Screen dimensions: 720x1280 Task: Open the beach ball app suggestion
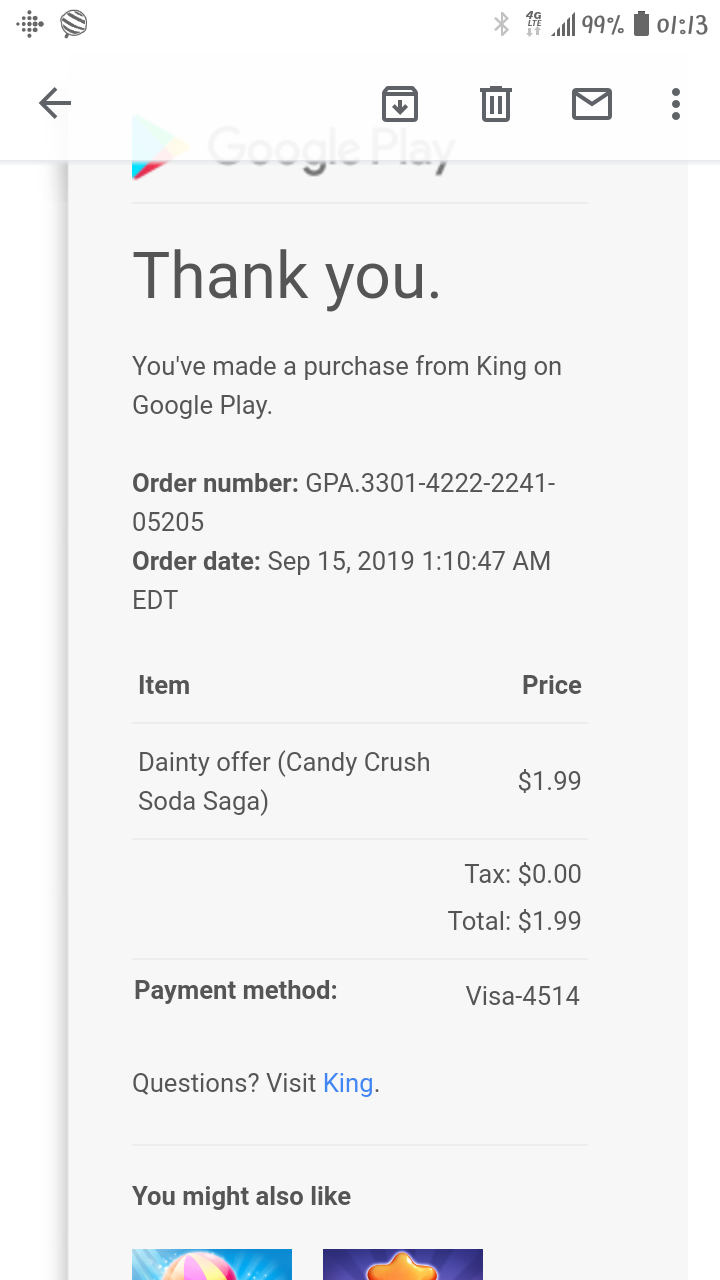click(x=212, y=1264)
